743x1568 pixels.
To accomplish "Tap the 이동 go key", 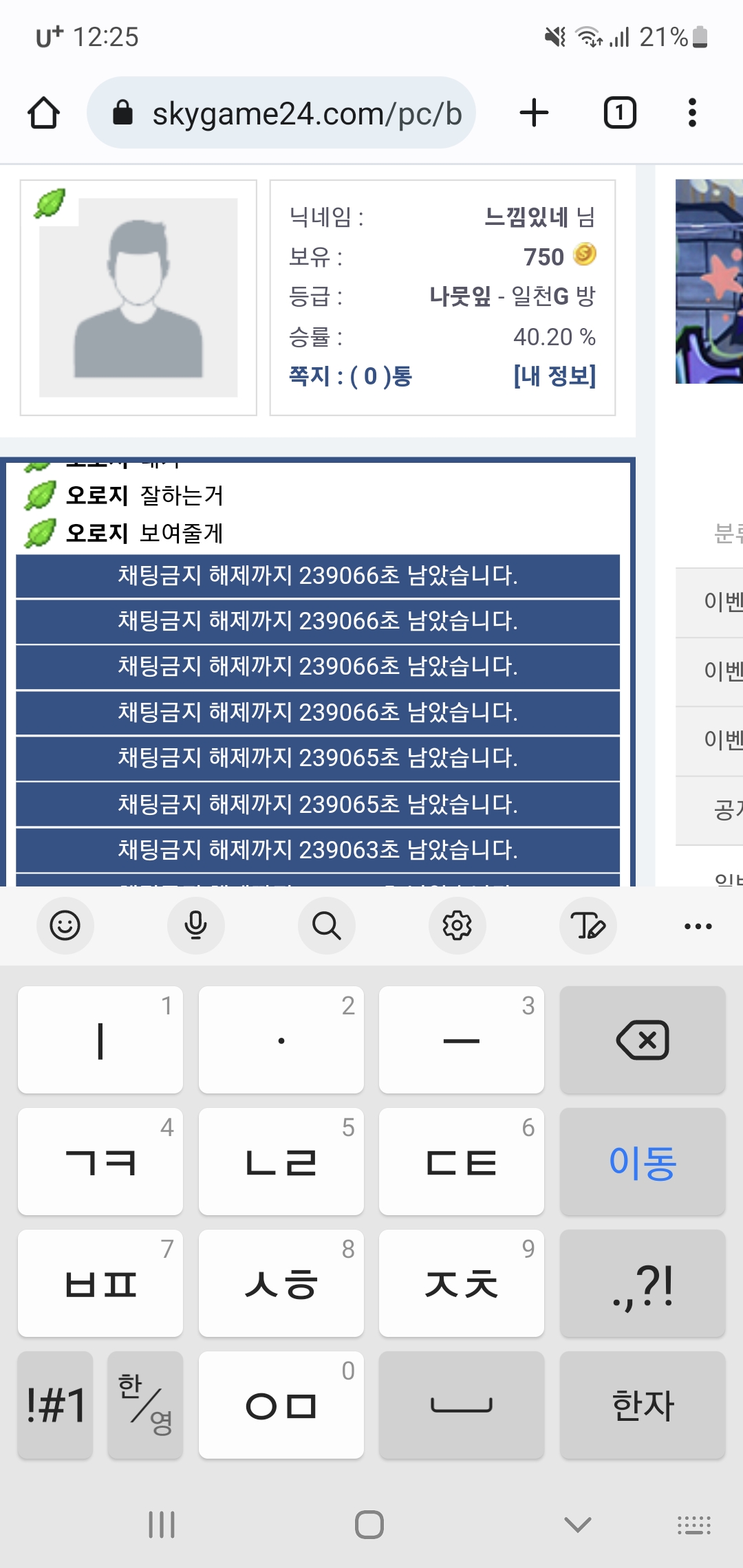I will tap(643, 1162).
